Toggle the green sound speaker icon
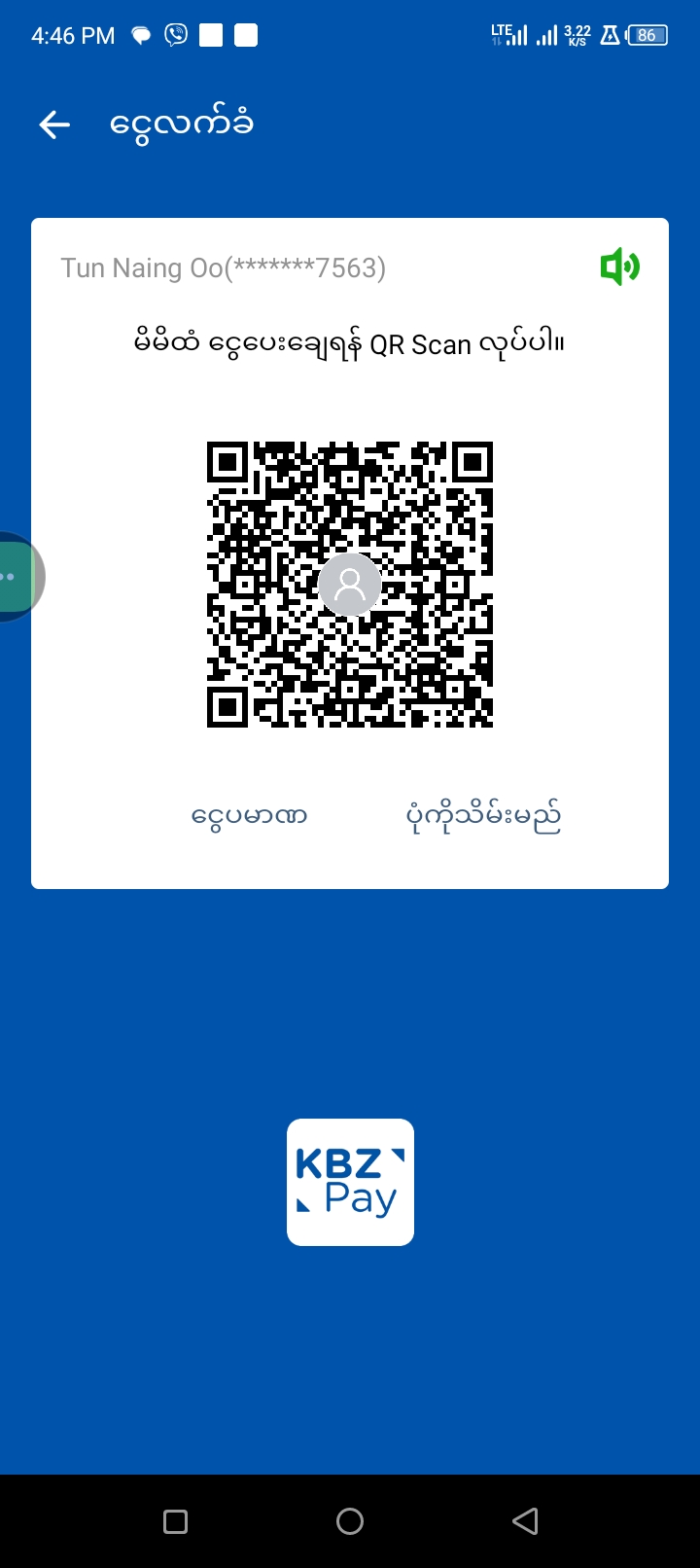700x1568 pixels. coord(619,267)
